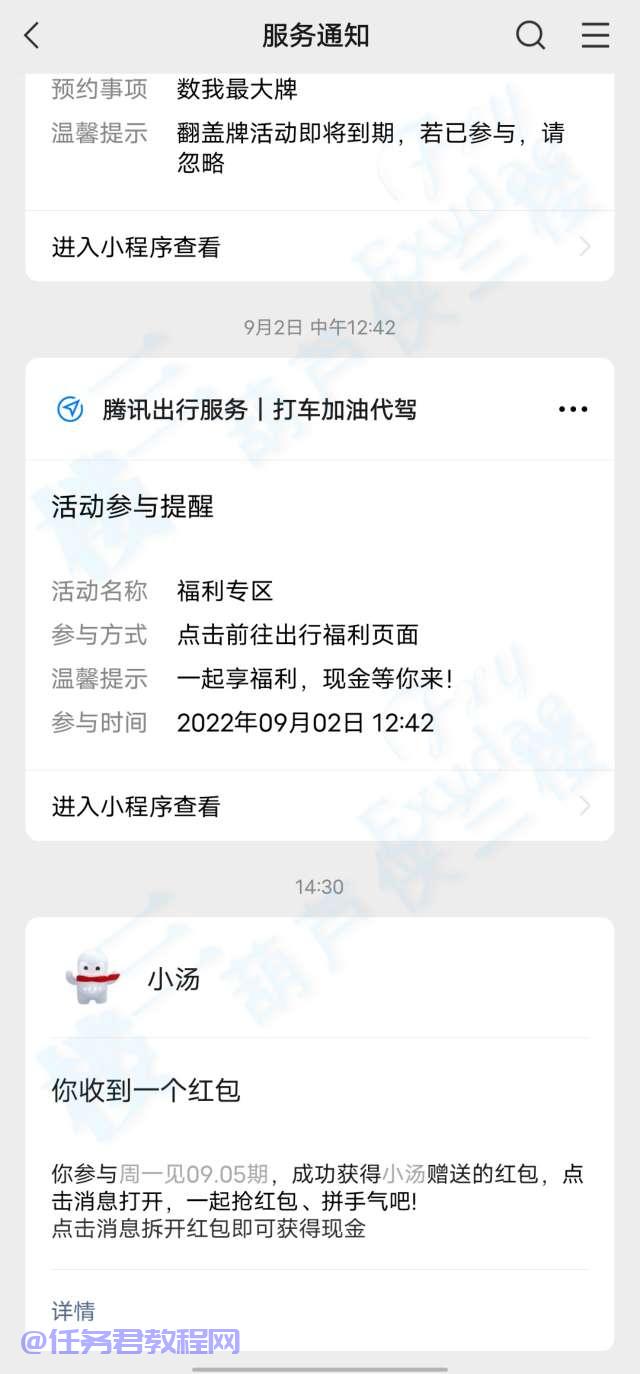640x1374 pixels.
Task: Open the hamburger menu in header
Action: pos(595,36)
